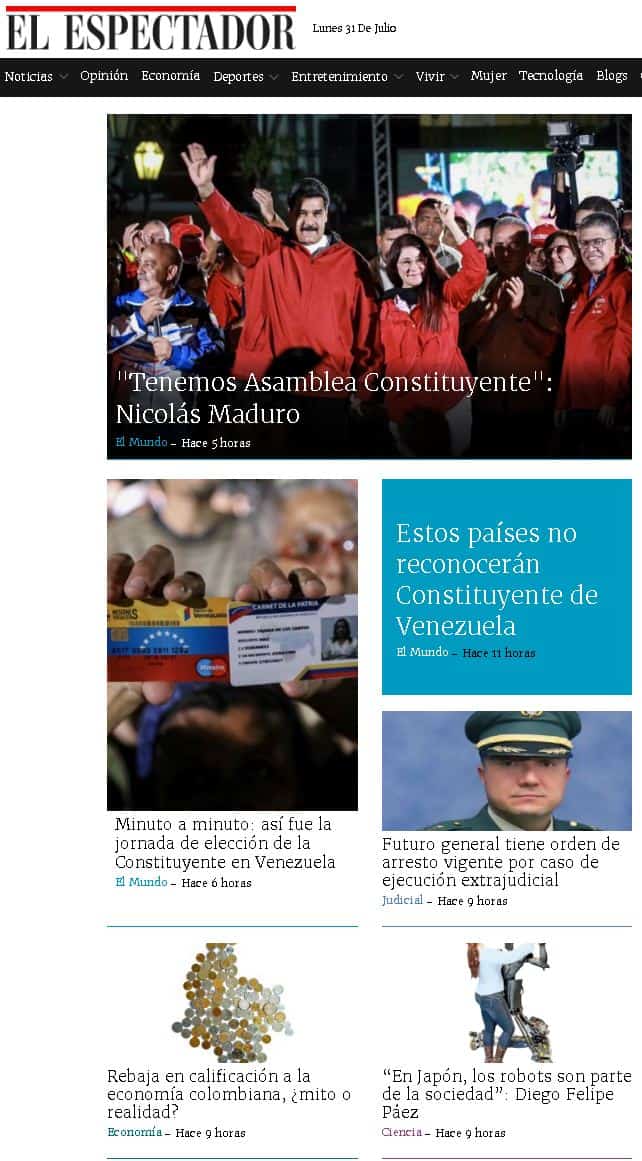
Task: Go to the Mujer section
Action: [x=488, y=76]
